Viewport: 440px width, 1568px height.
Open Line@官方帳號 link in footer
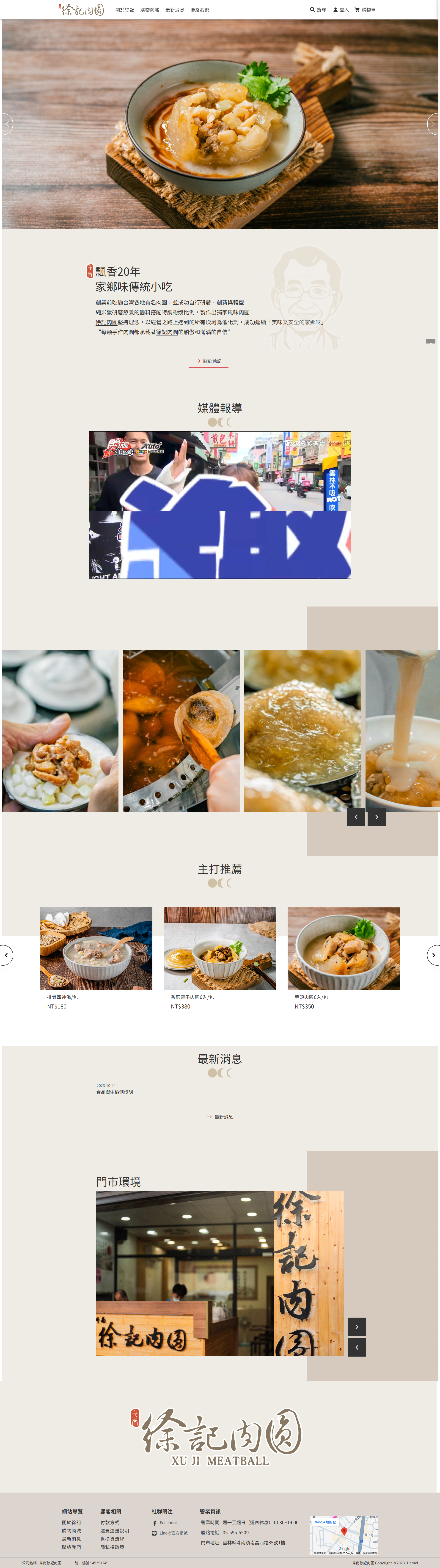[x=173, y=1533]
